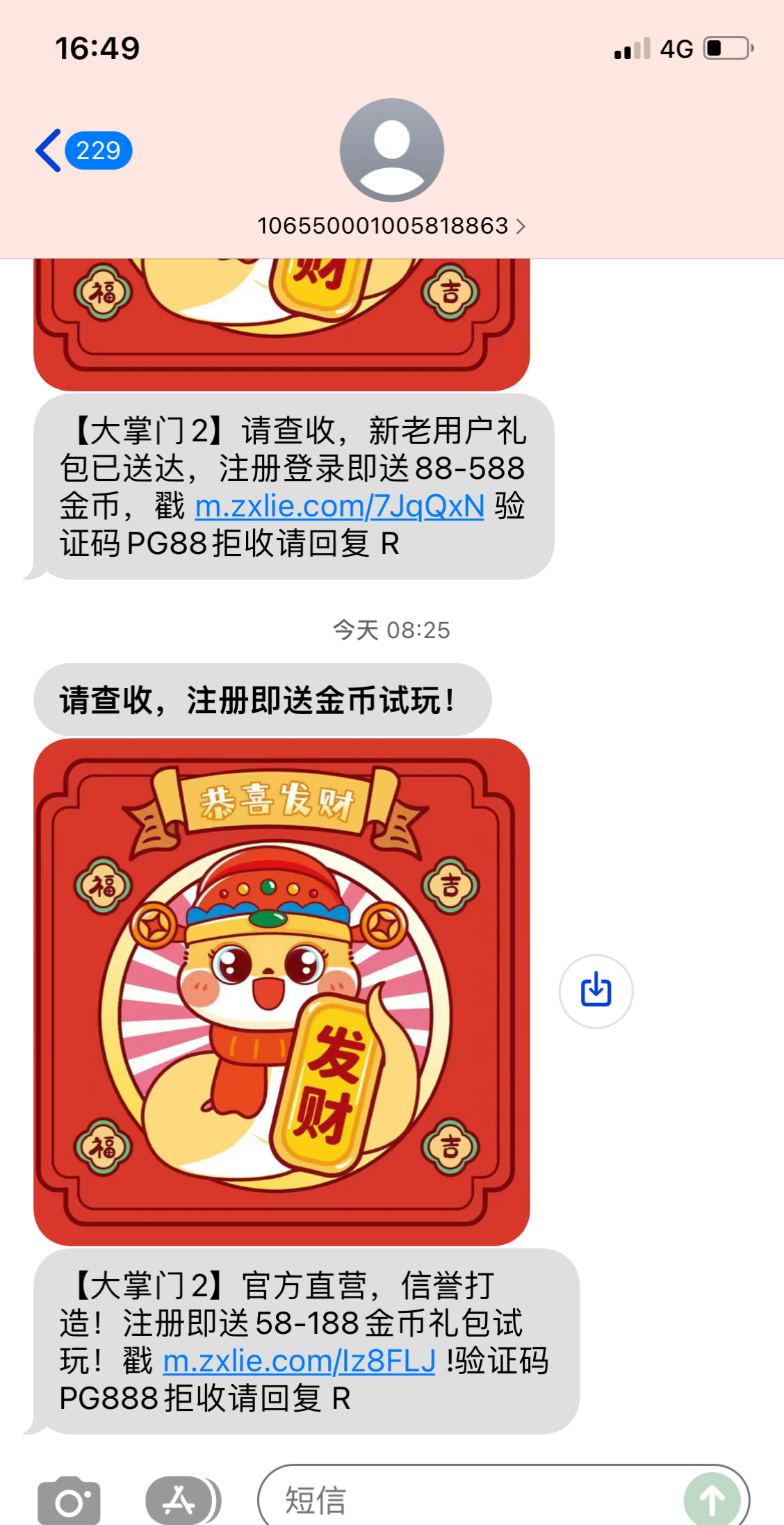Viewport: 784px width, 1525px height.
Task: Focus the 短信 message input field
Action: click(x=473, y=1501)
